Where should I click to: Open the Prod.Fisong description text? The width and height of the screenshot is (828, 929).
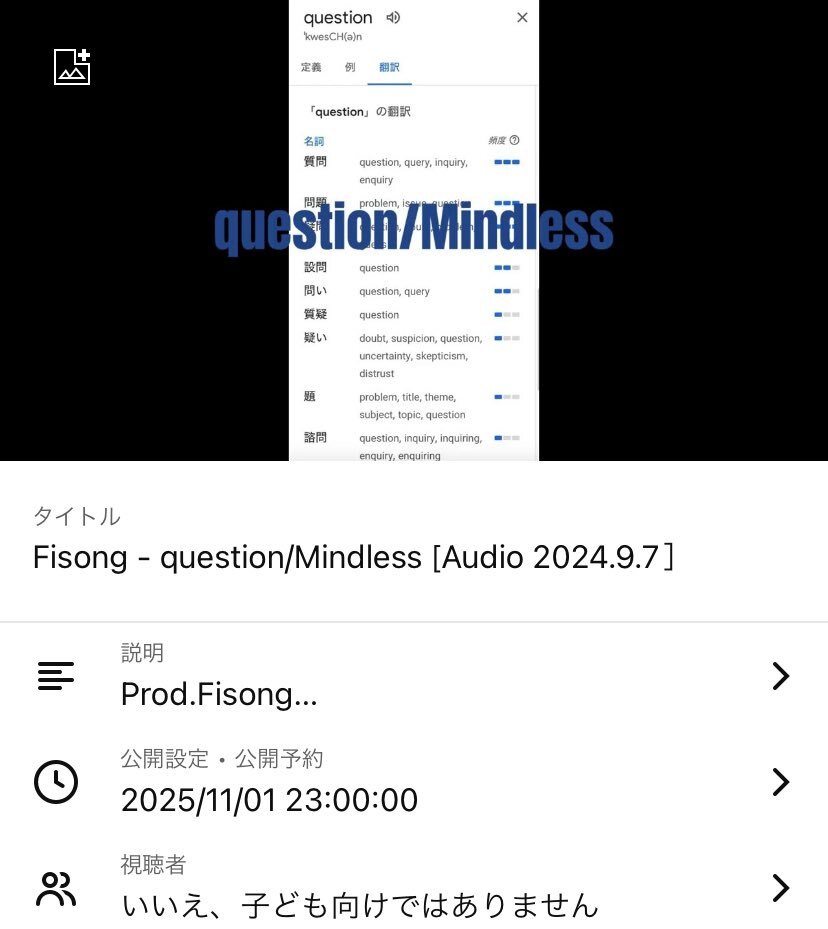pyautogui.click(x=219, y=694)
